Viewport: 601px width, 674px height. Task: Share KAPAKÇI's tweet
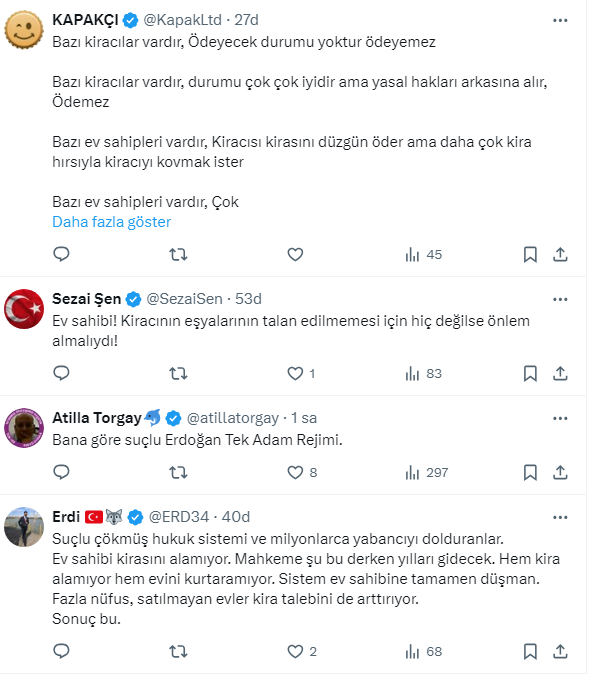561,255
